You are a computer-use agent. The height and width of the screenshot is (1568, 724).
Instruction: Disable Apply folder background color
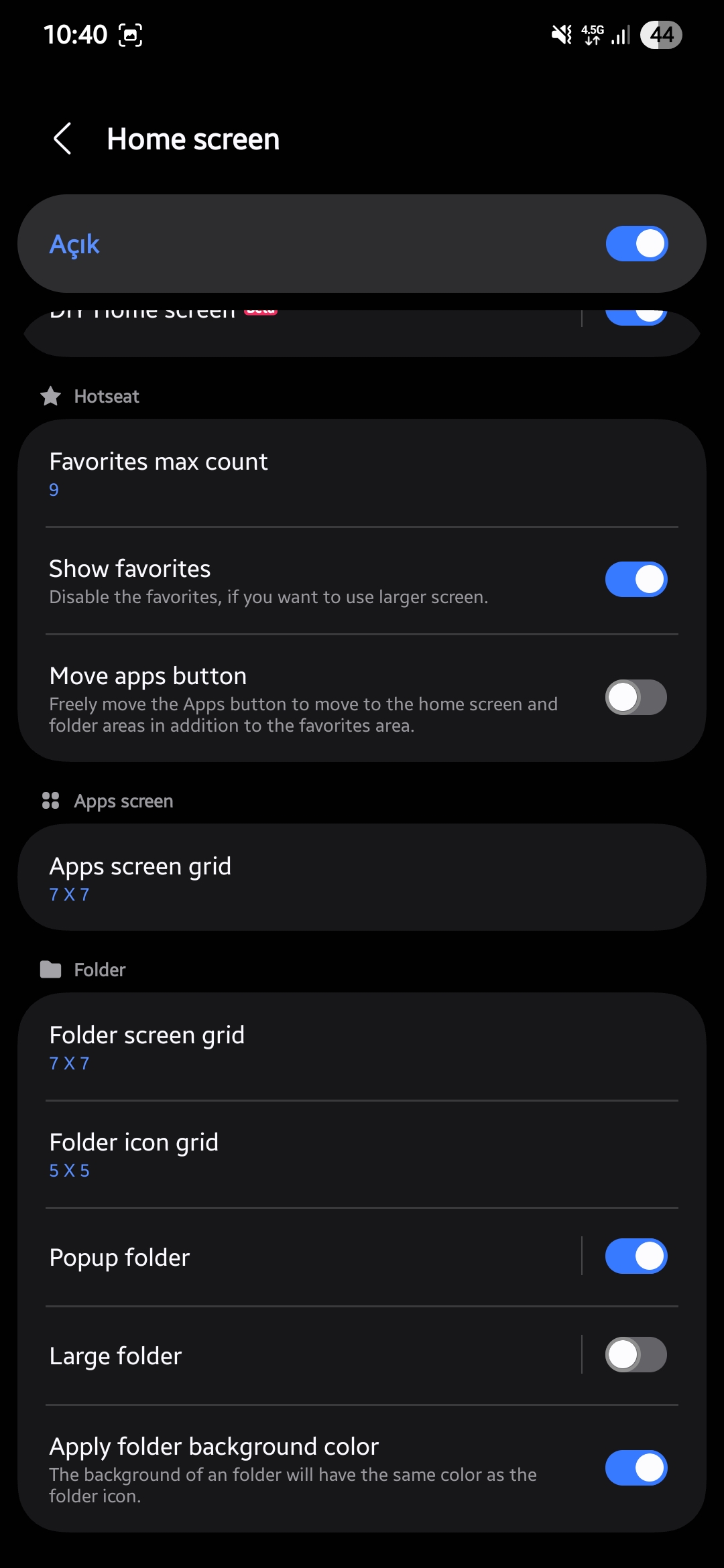coord(636,1468)
